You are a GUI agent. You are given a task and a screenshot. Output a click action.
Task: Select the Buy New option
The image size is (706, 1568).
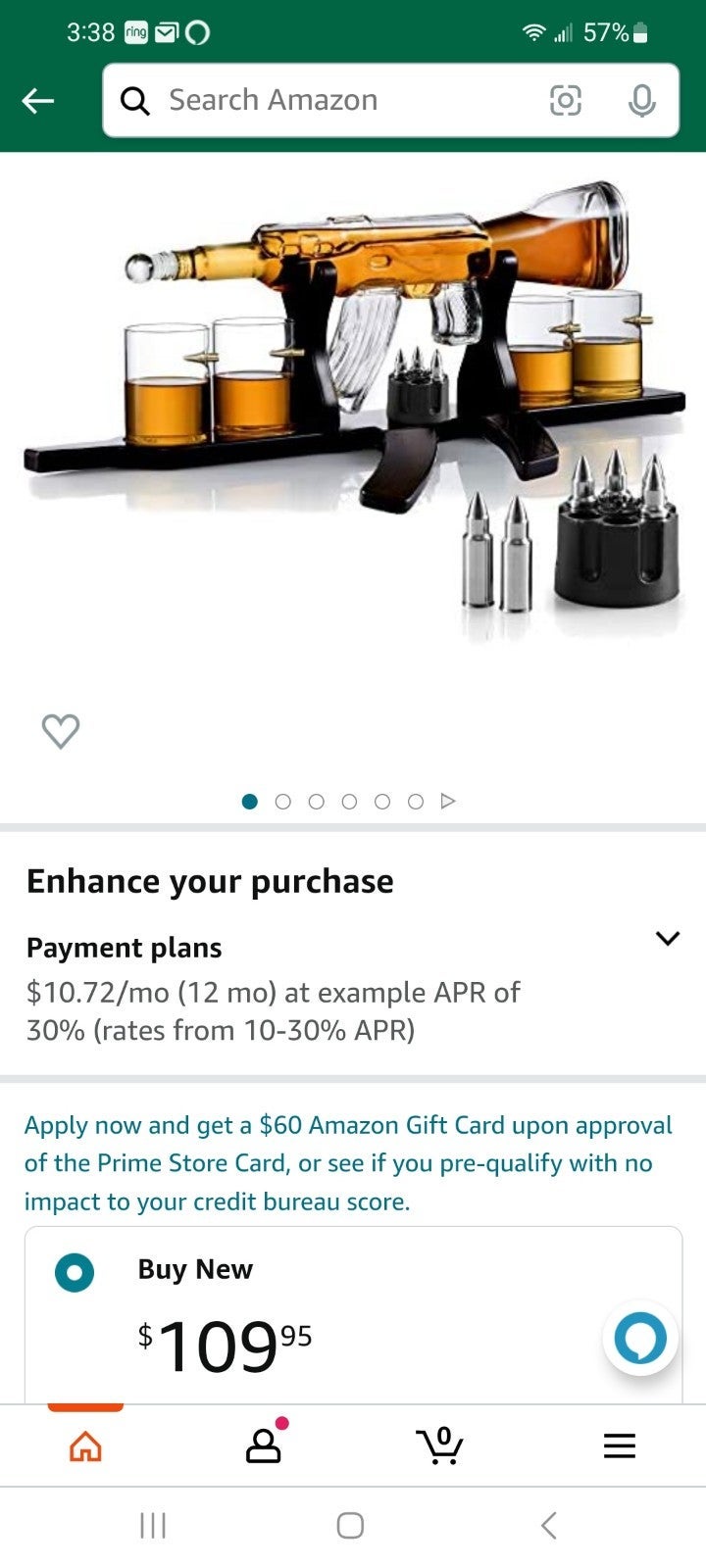(75, 1273)
